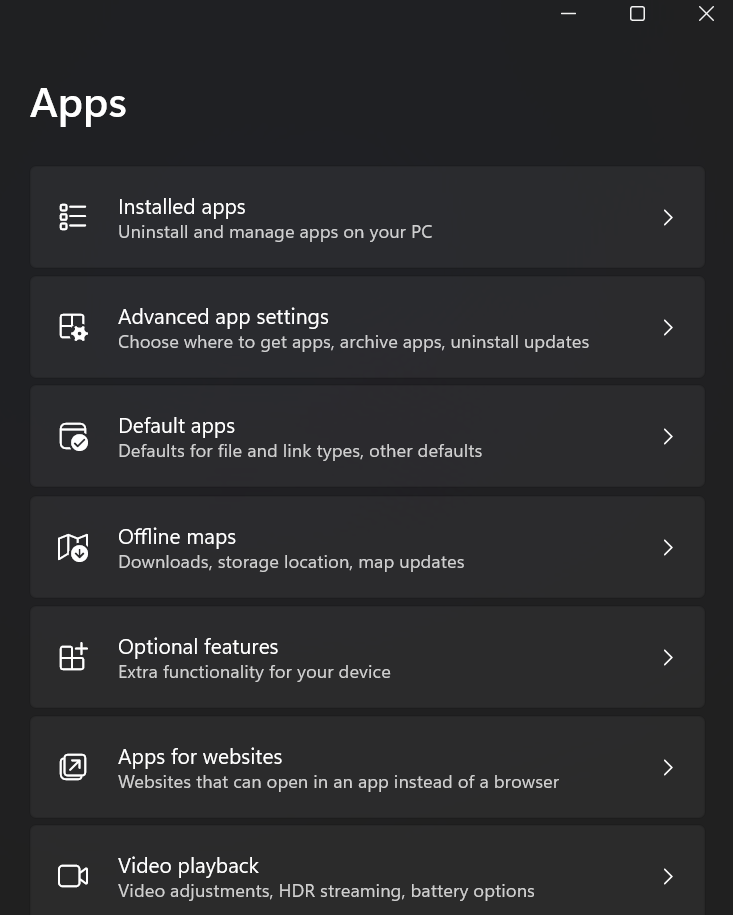The image size is (733, 915).
Task: View Apps for websites
Action: pos(367,767)
